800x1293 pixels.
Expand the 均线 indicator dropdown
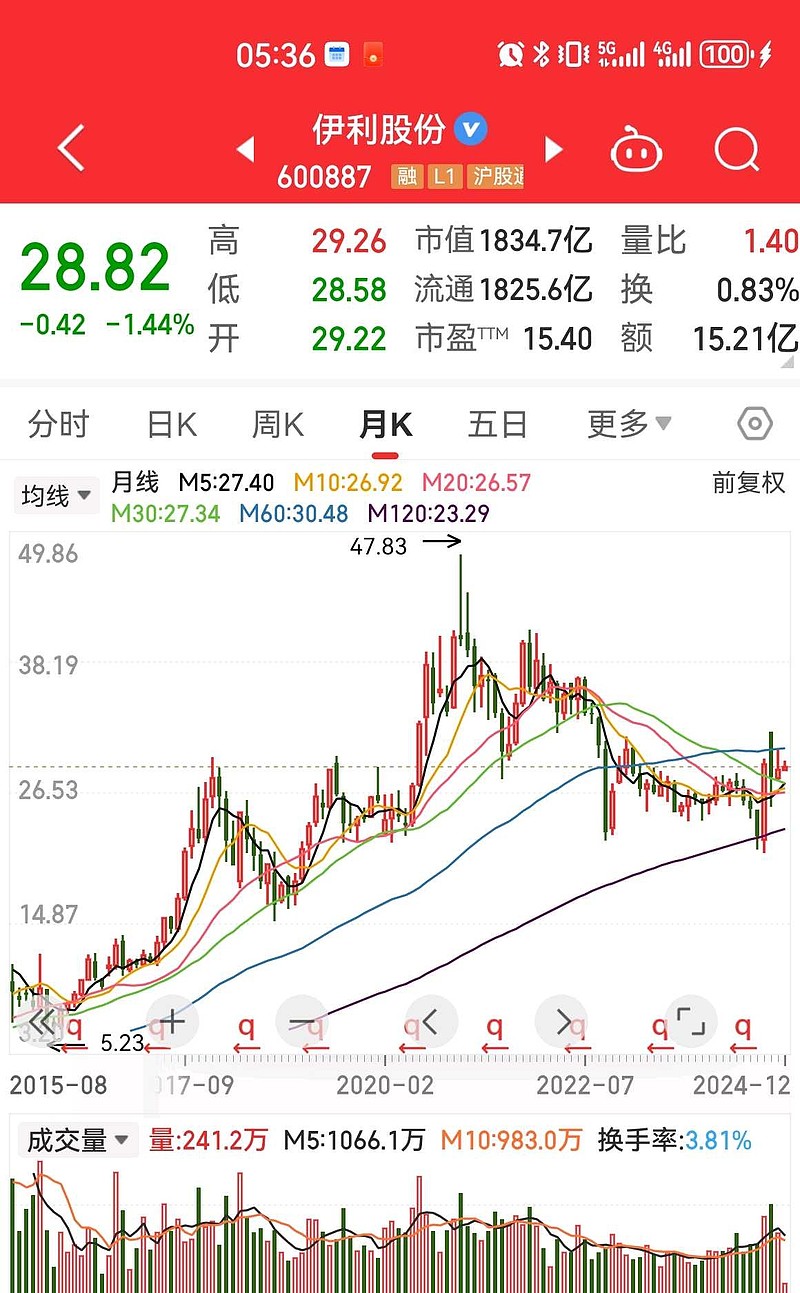(55, 495)
